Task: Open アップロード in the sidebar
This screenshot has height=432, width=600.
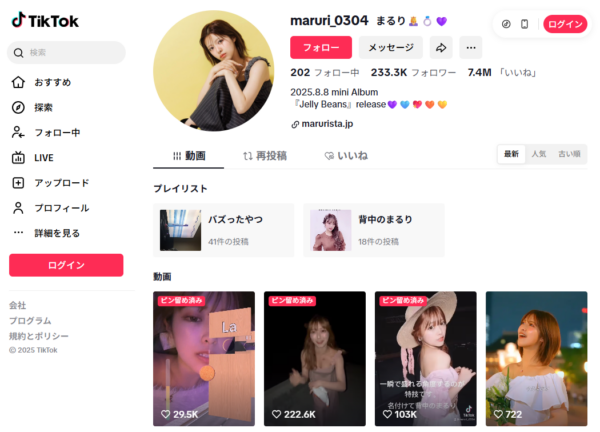Action: 61,183
